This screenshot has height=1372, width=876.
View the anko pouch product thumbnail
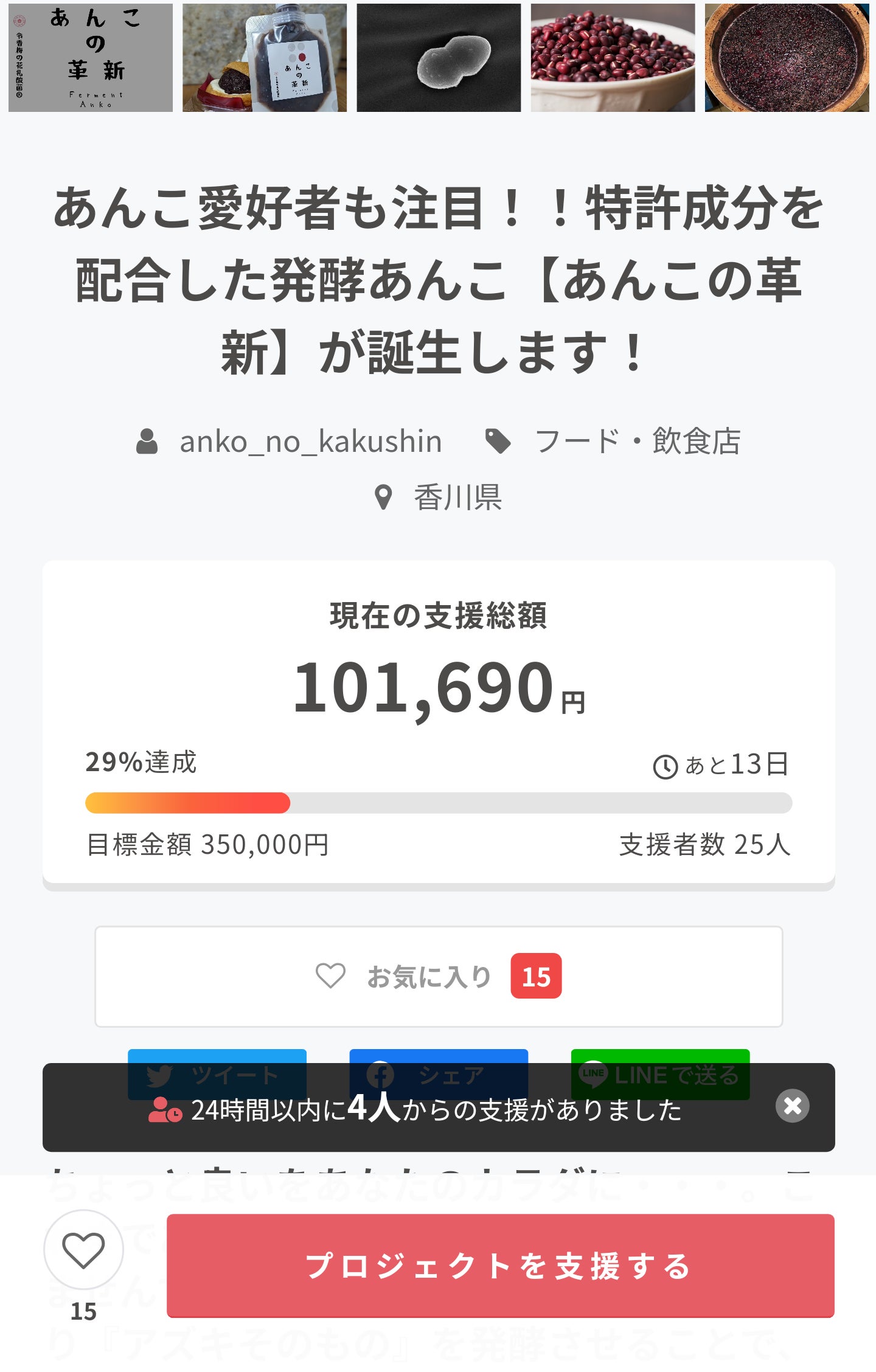point(265,58)
